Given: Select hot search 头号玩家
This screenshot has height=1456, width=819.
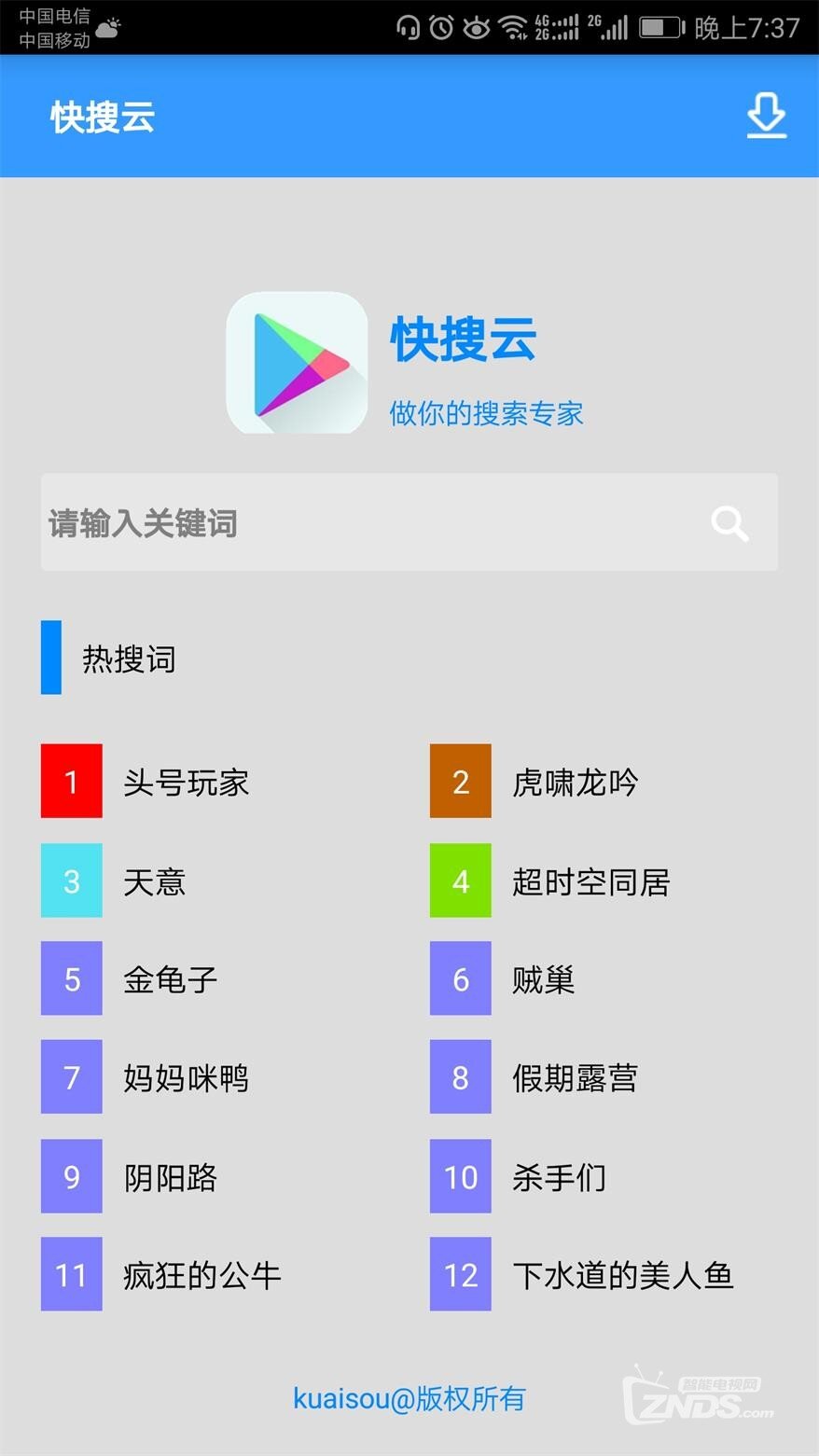Looking at the screenshot, I should 187,782.
